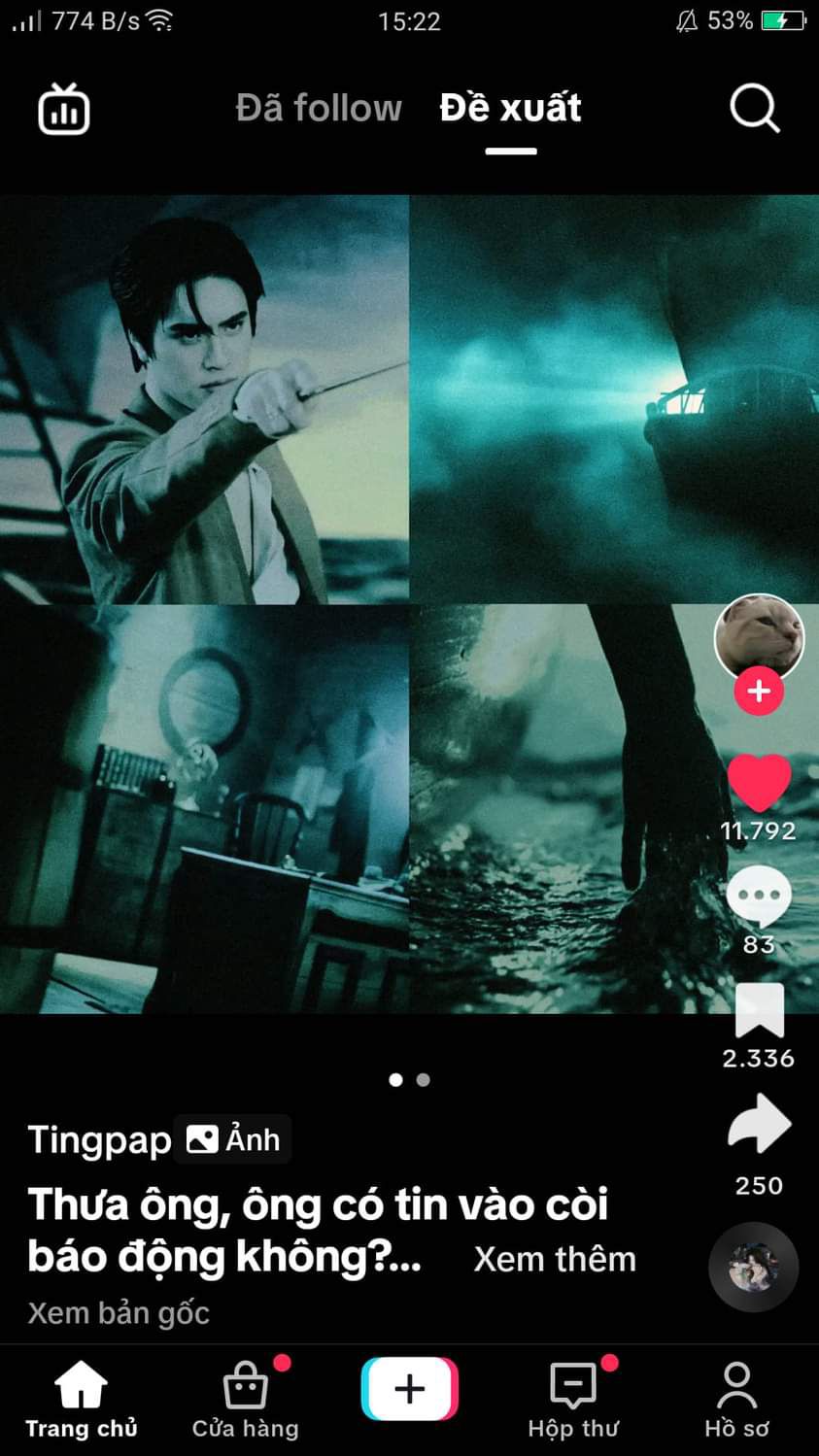Open the search magnifier
Screen dimensions: 819x1456
[x=755, y=108]
